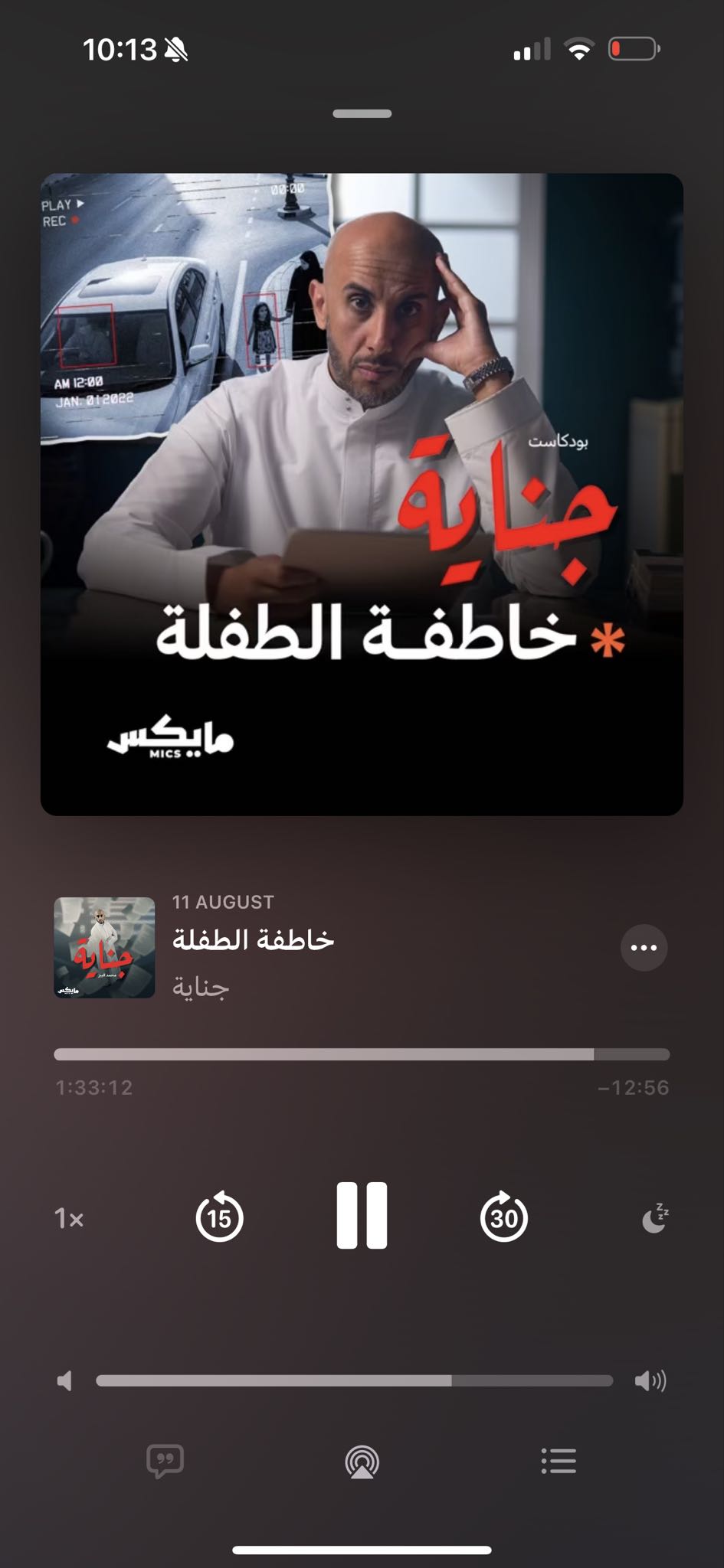Pause the podcast episode
The width and height of the screenshot is (724, 1568).
(x=362, y=1216)
